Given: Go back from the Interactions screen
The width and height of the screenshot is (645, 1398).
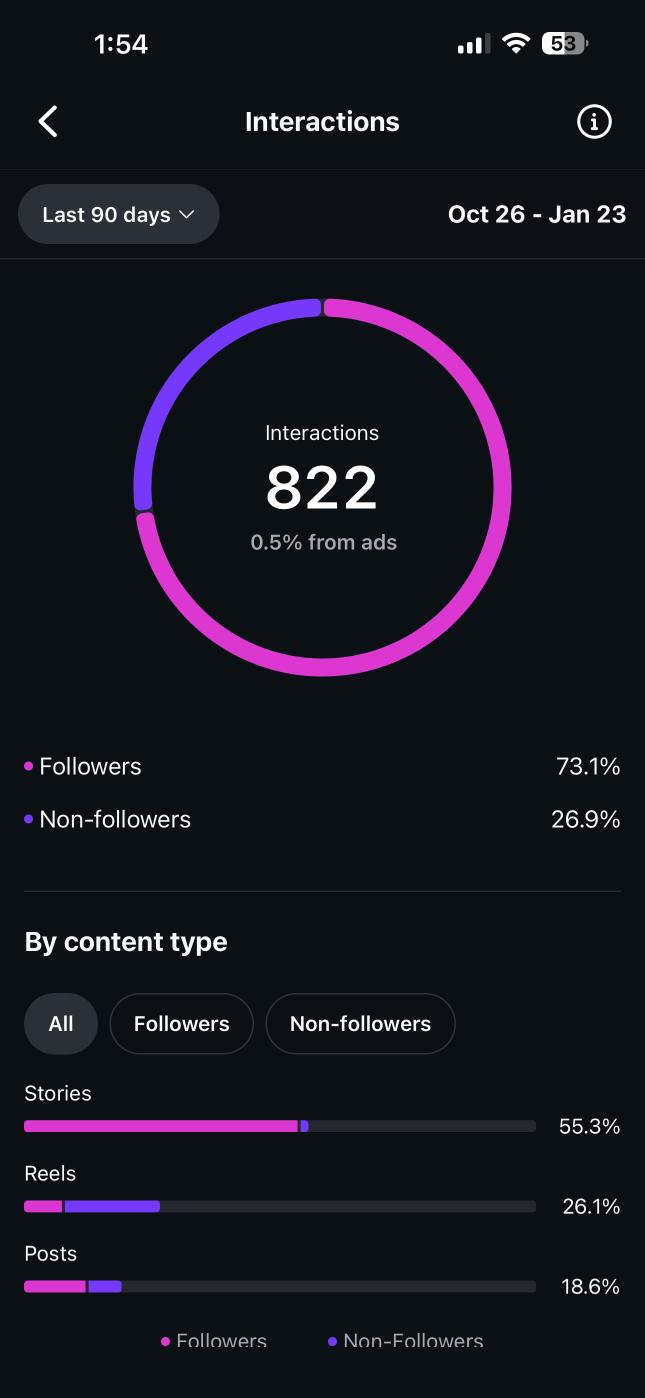Looking at the screenshot, I should (48, 122).
